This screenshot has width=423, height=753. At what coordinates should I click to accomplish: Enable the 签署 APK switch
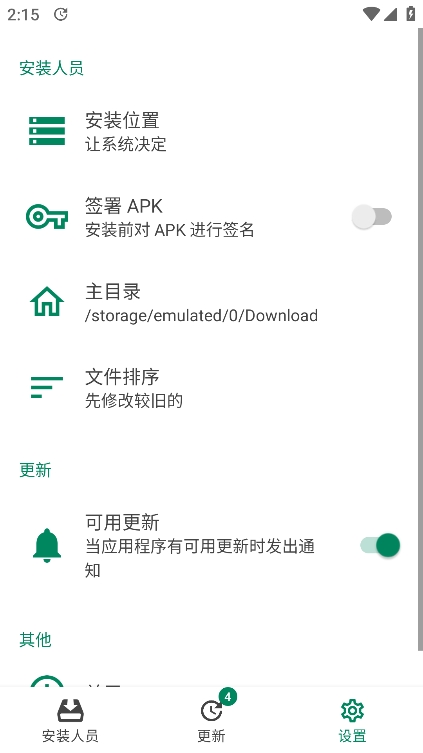[x=372, y=217]
